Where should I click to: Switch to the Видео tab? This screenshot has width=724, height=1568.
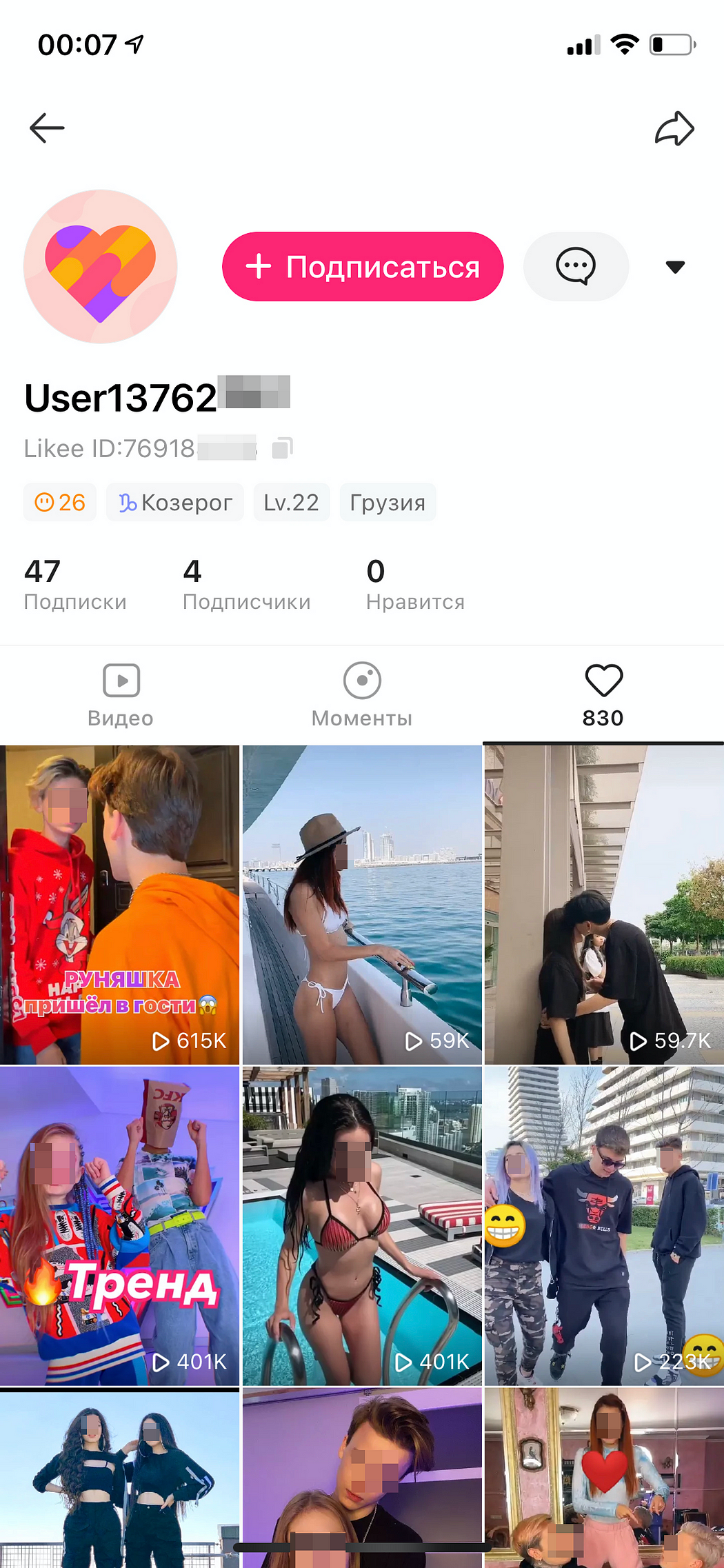tap(121, 695)
